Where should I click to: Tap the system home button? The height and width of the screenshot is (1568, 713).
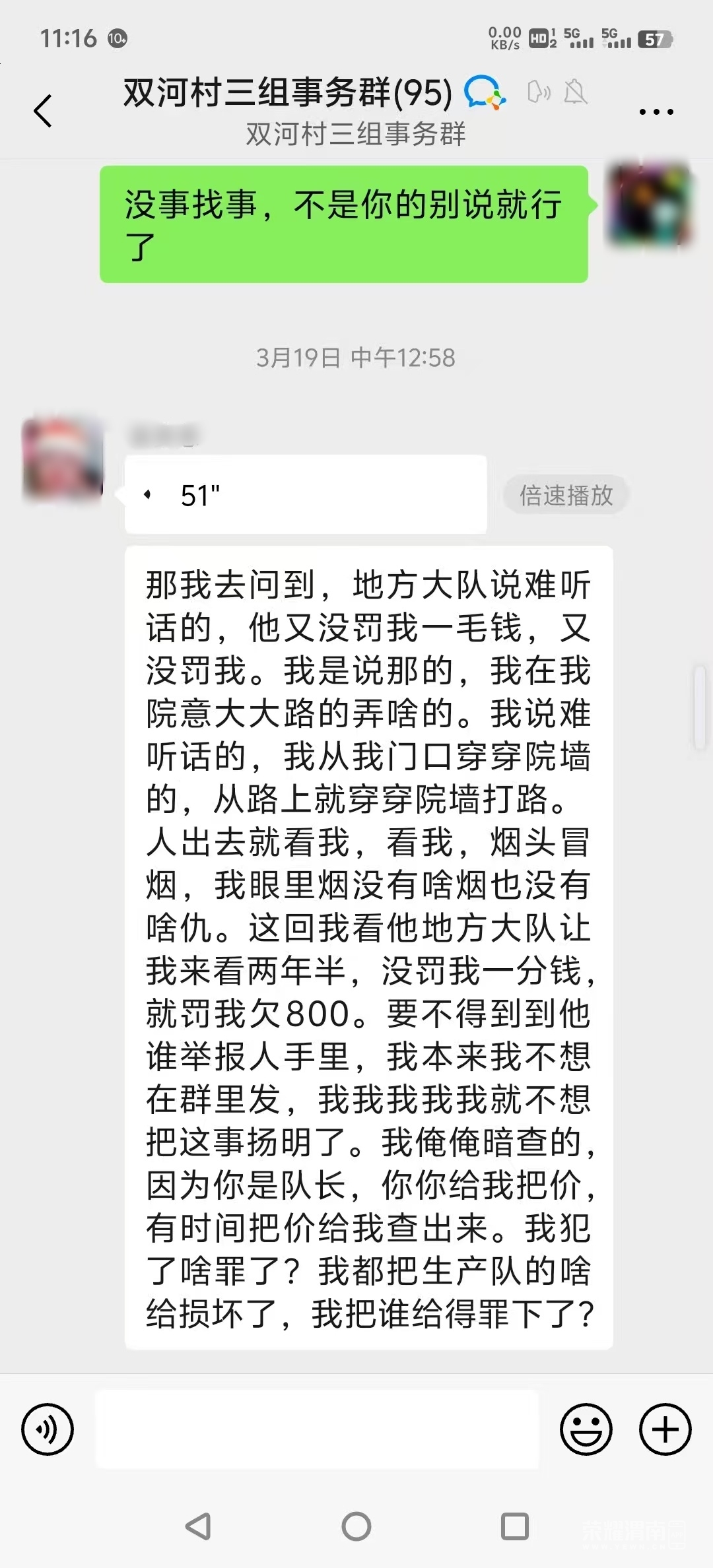[356, 1526]
